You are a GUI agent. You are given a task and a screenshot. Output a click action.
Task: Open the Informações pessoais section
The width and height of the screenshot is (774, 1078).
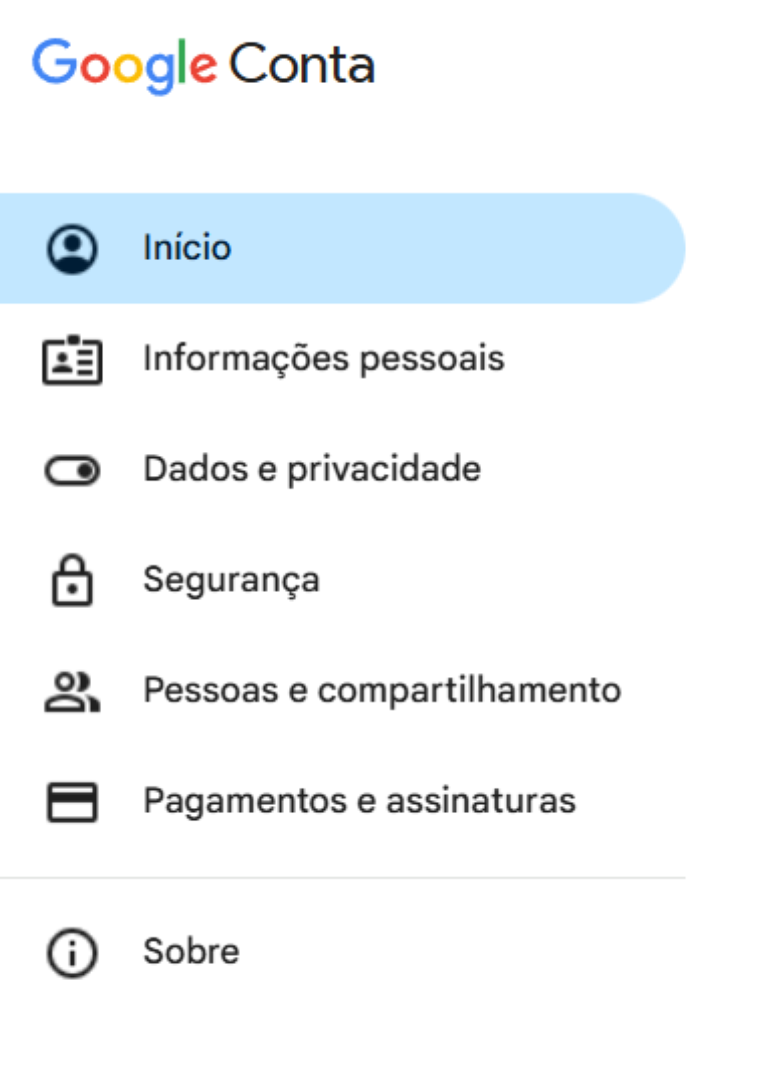(x=324, y=359)
